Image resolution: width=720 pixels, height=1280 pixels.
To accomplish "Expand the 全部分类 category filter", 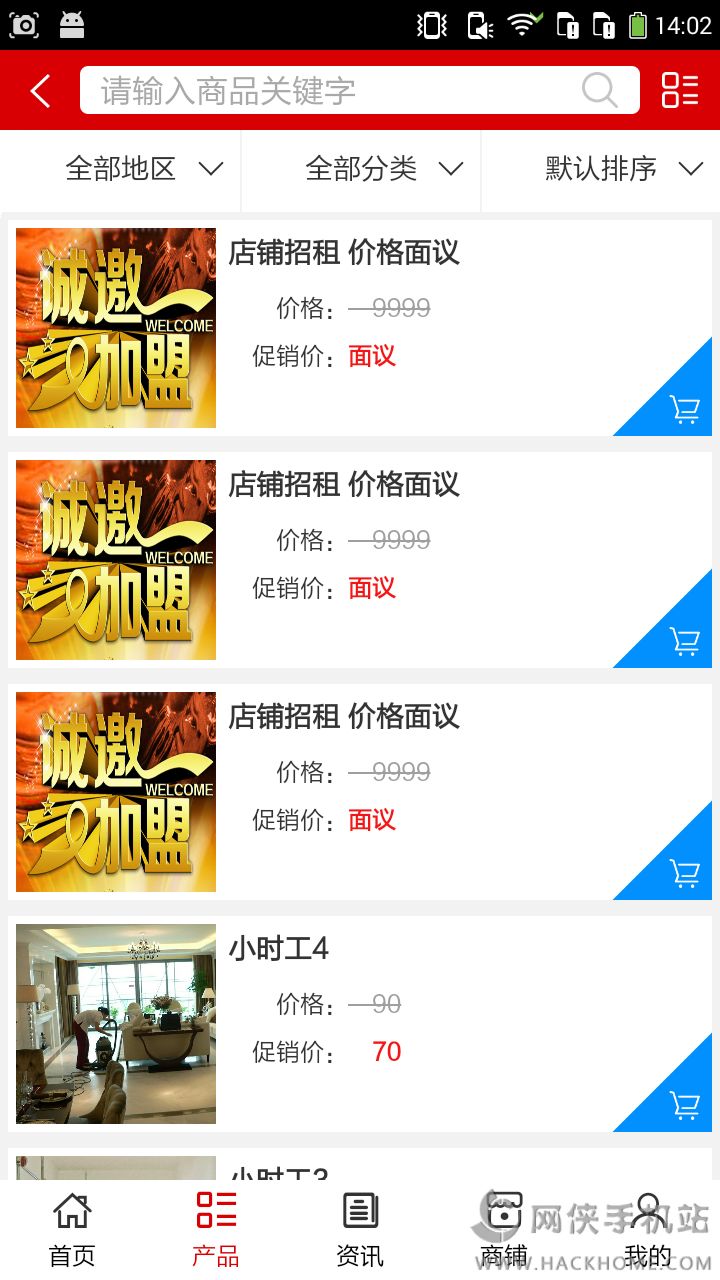I will 383,169.
